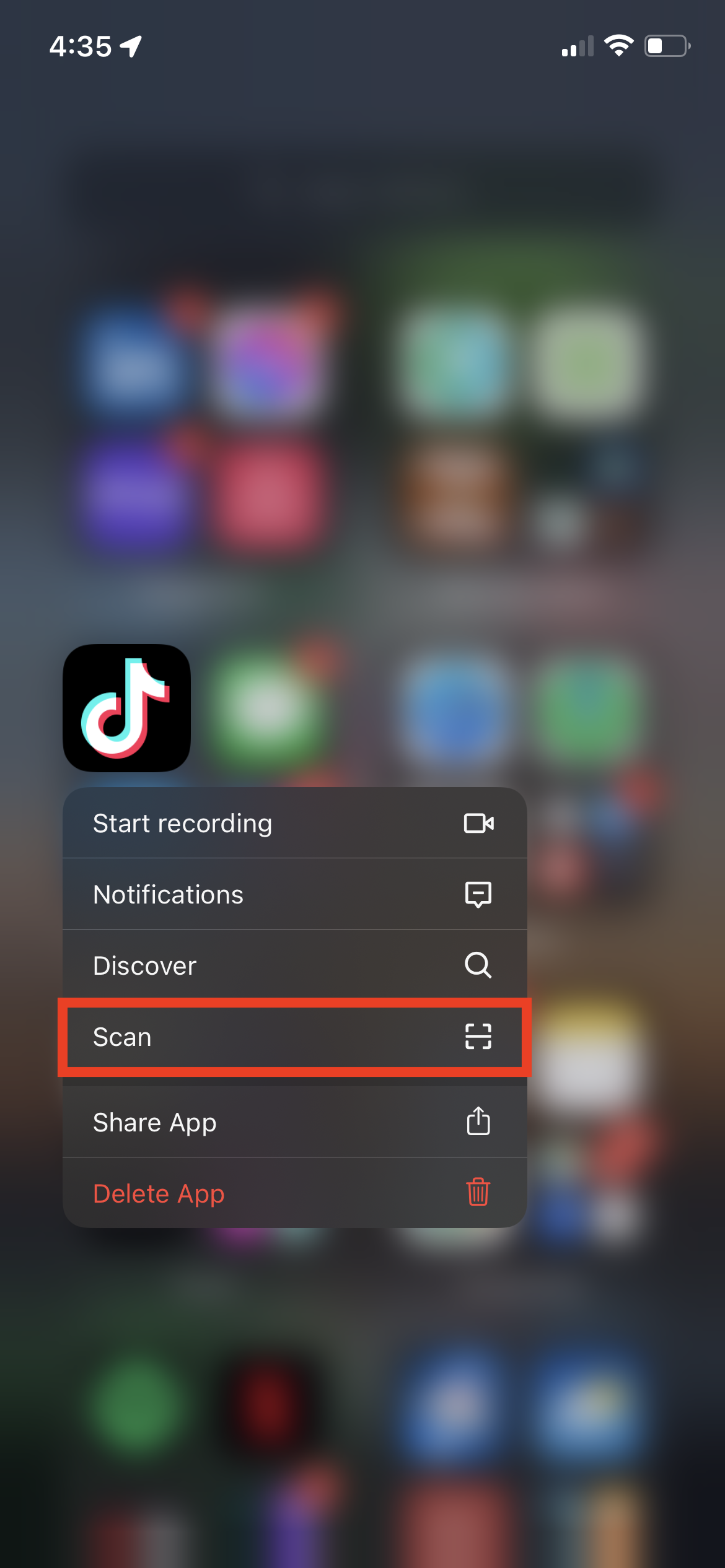Tap Scan in the context menu
725x1568 pixels.
[294, 1037]
